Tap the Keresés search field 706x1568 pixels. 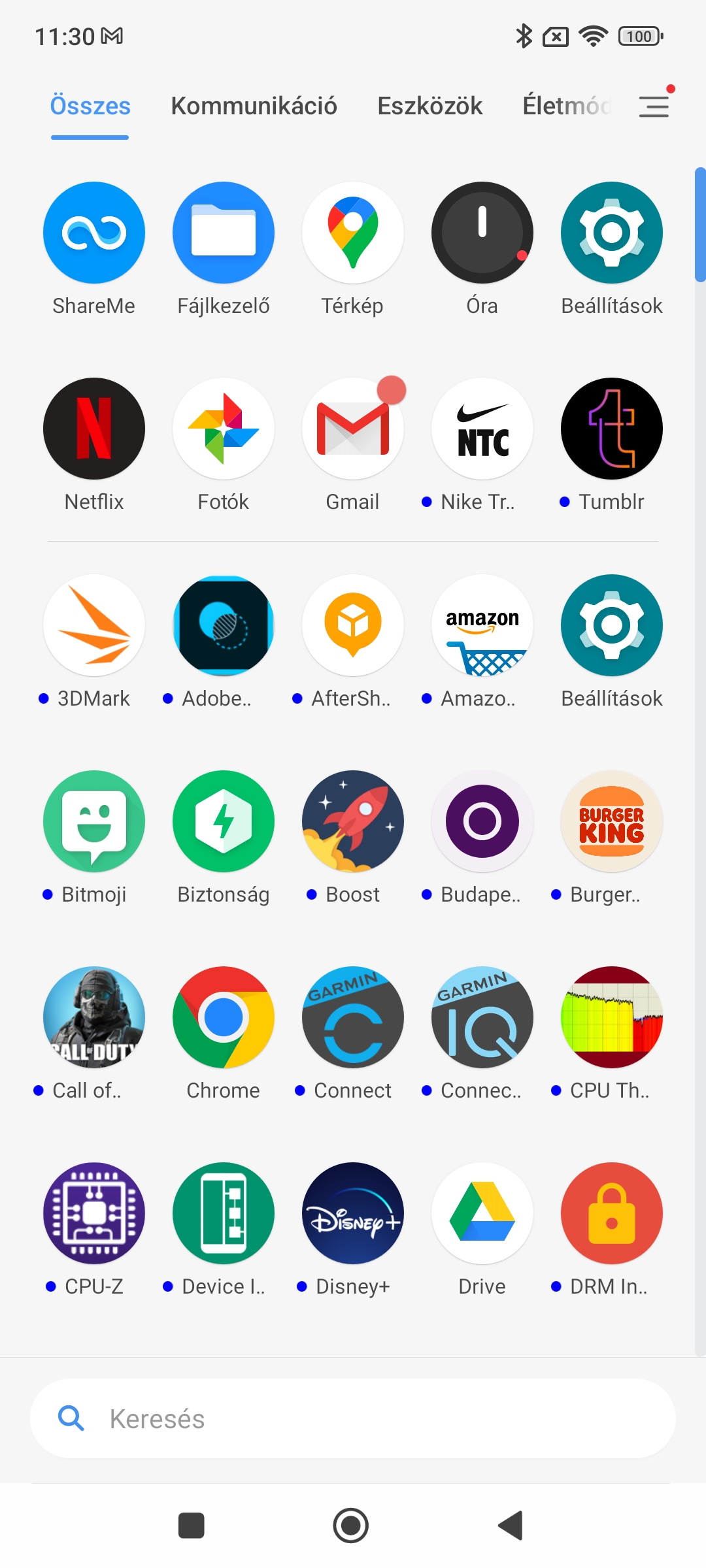coord(353,1418)
